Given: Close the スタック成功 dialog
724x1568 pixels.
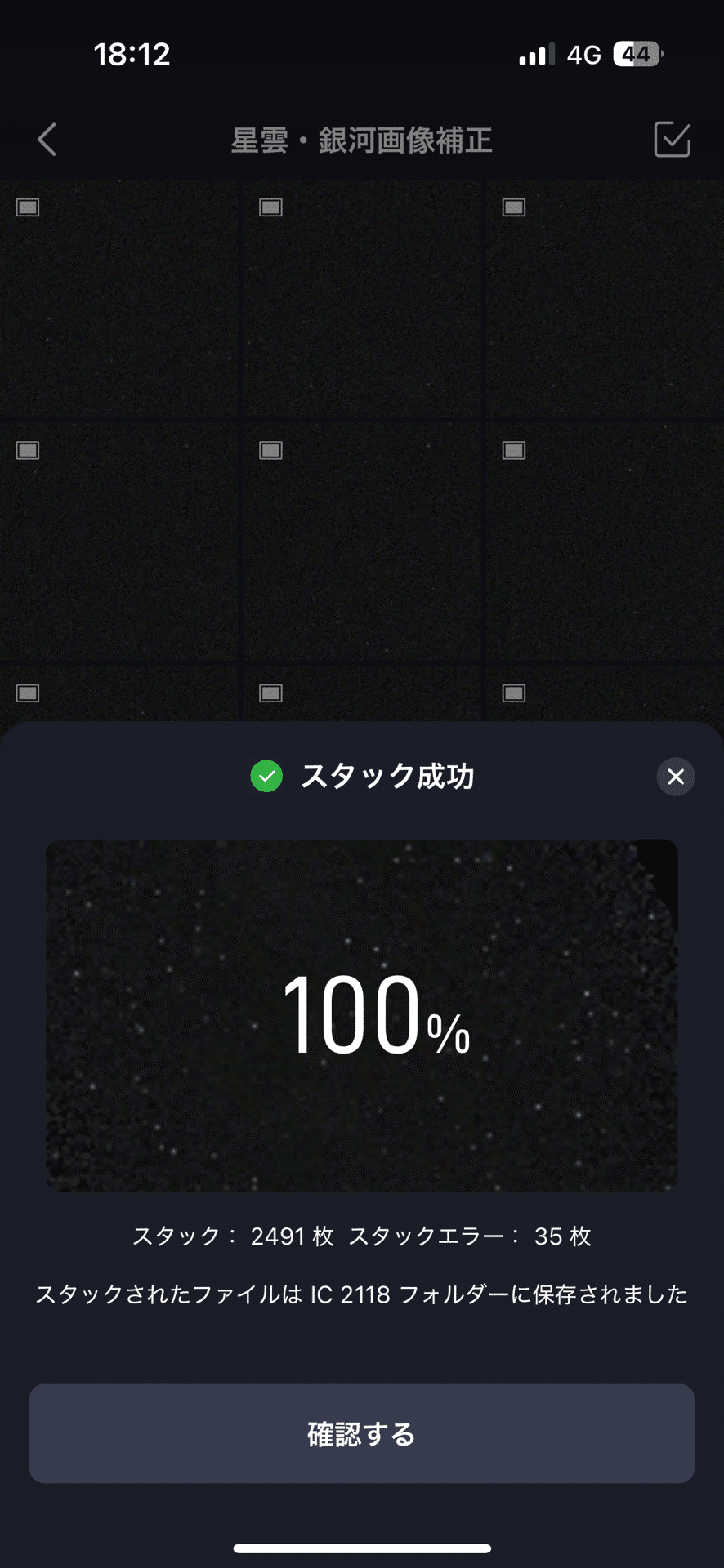Looking at the screenshot, I should (x=676, y=777).
